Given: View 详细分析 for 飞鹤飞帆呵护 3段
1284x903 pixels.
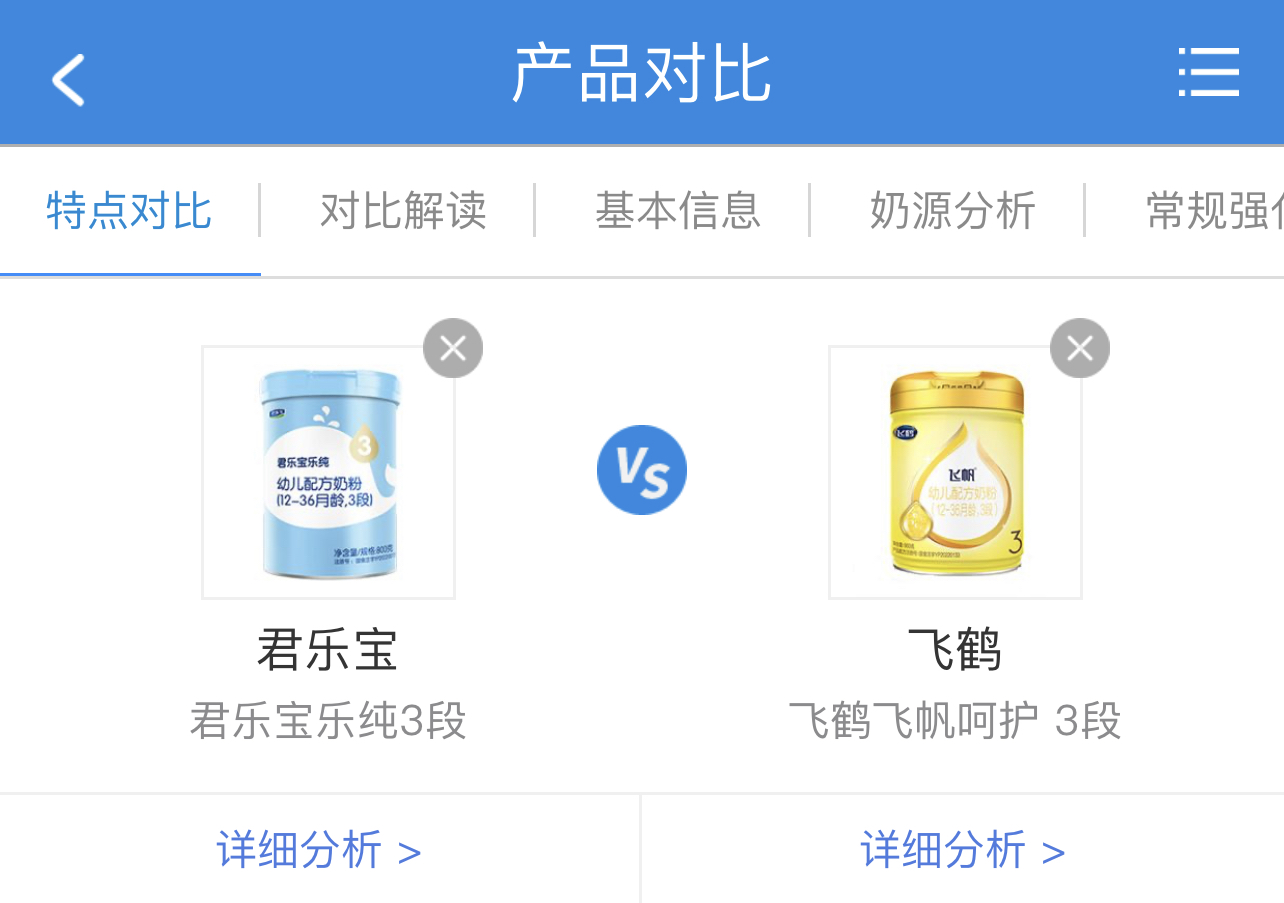Looking at the screenshot, I should [x=962, y=851].
